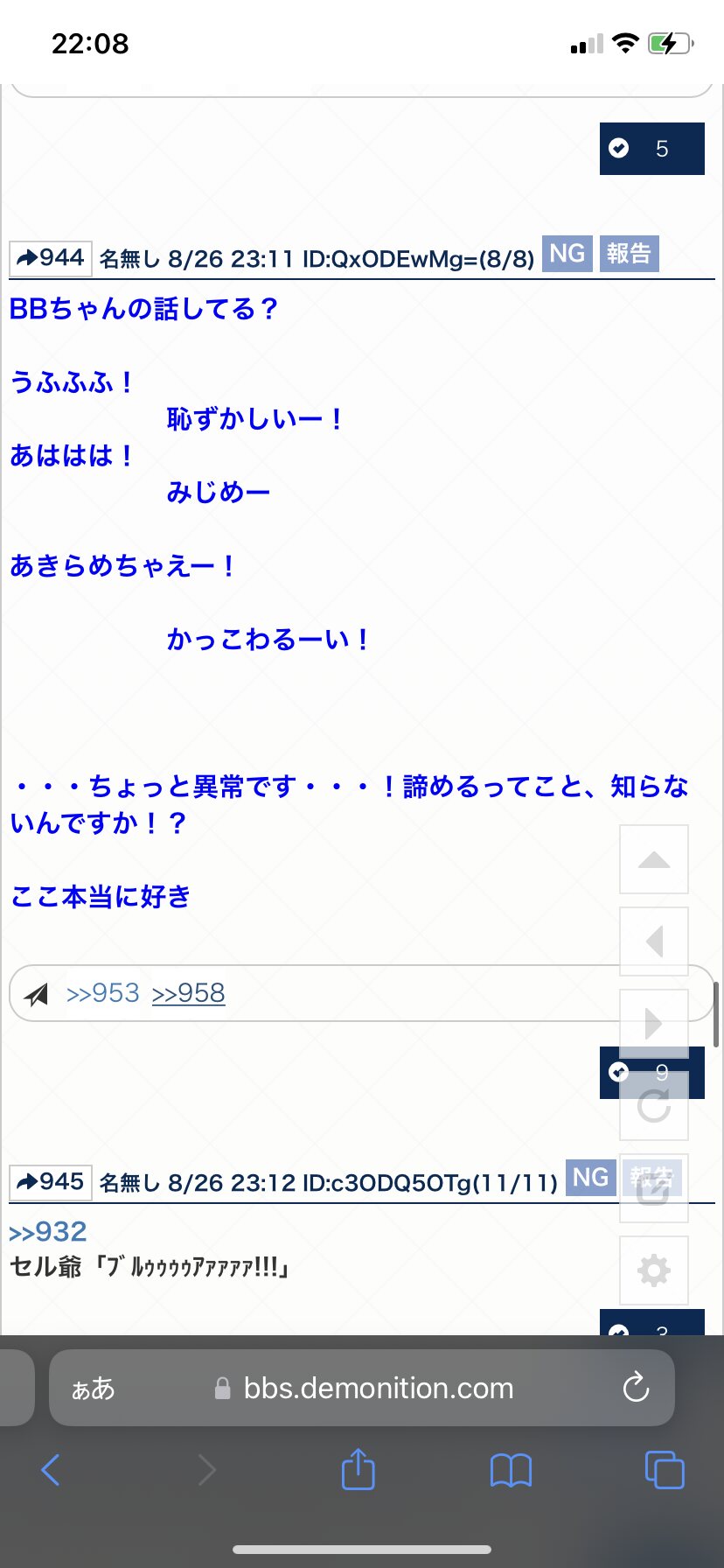Screen dimensions: 724x1568
Task: Reply to post number 945
Action: coord(51,1182)
